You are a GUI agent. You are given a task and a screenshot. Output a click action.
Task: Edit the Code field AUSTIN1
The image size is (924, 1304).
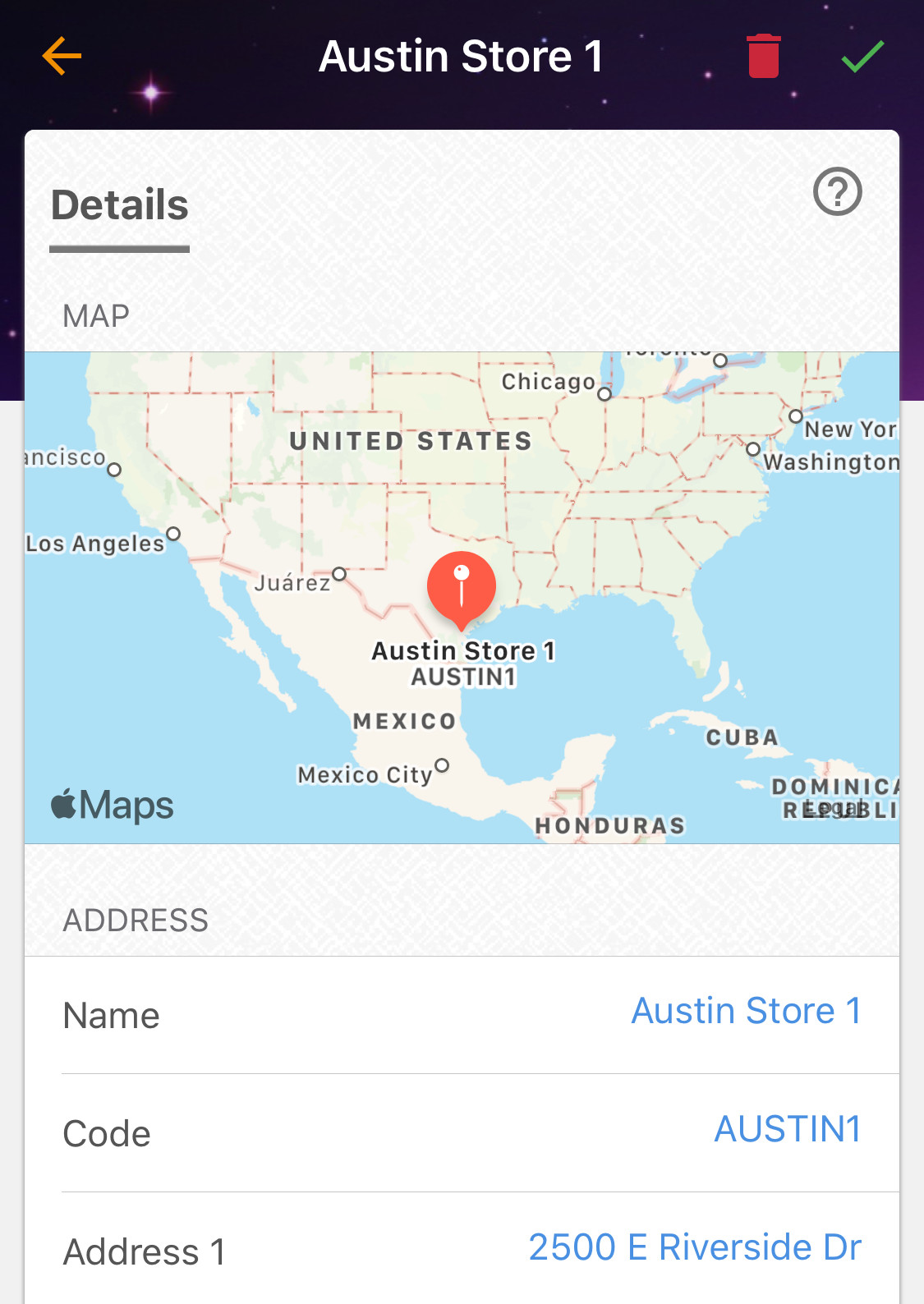(787, 1129)
